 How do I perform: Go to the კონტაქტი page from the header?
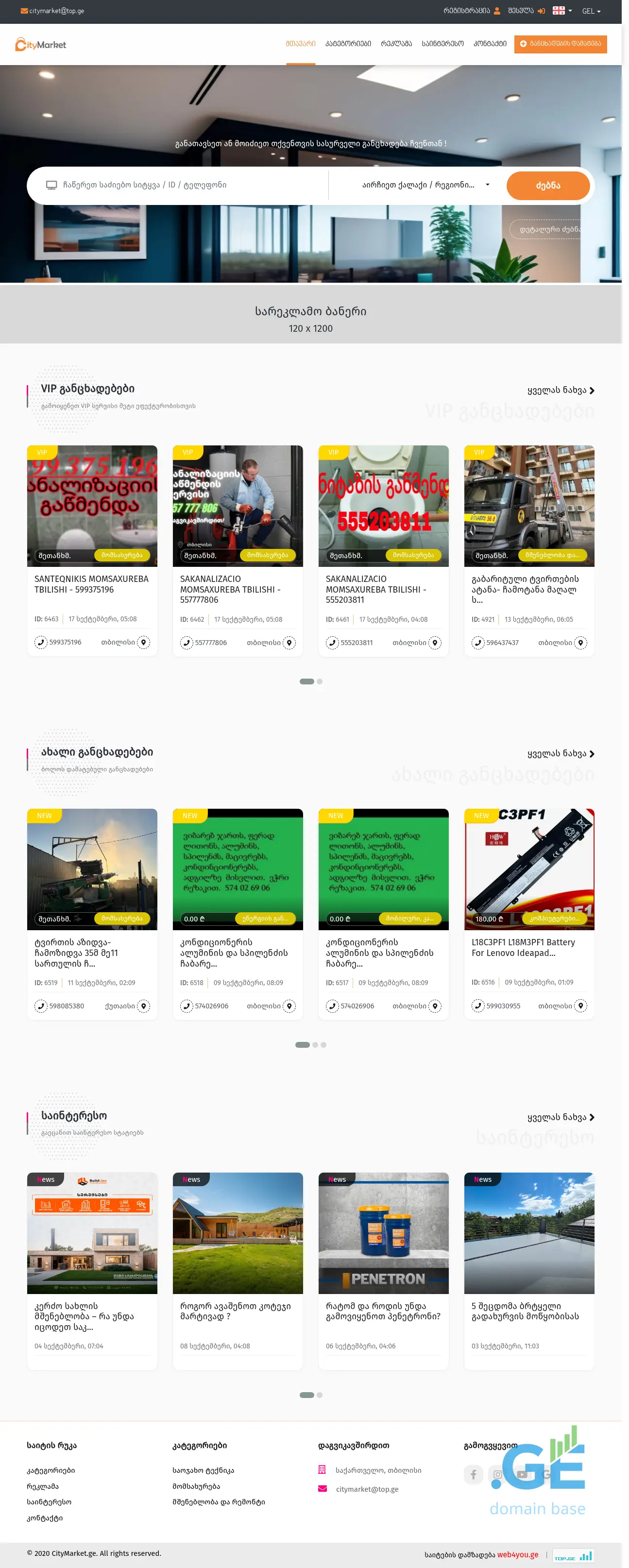point(490,44)
